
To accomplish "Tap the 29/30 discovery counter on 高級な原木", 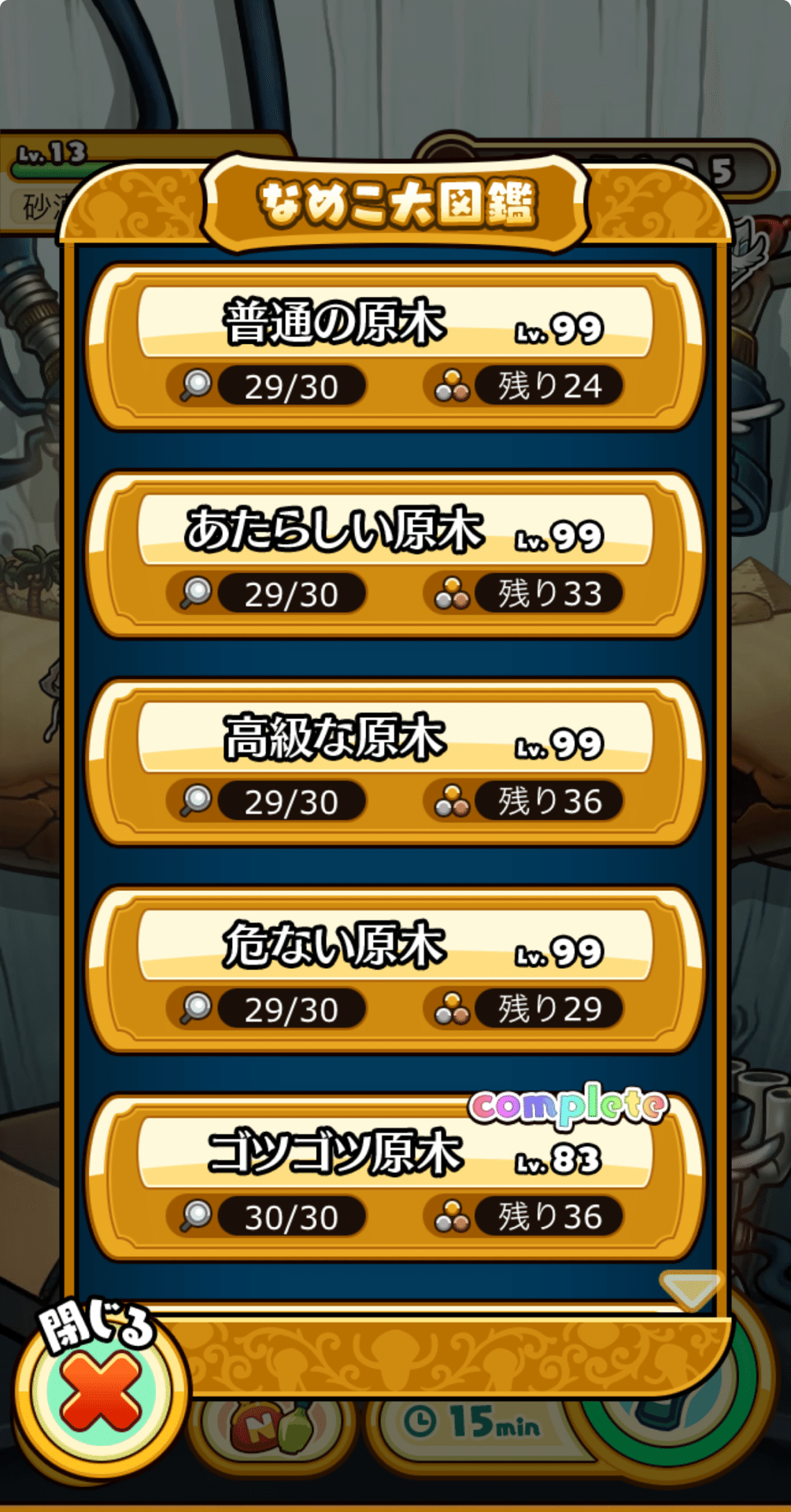I will pos(291,800).
